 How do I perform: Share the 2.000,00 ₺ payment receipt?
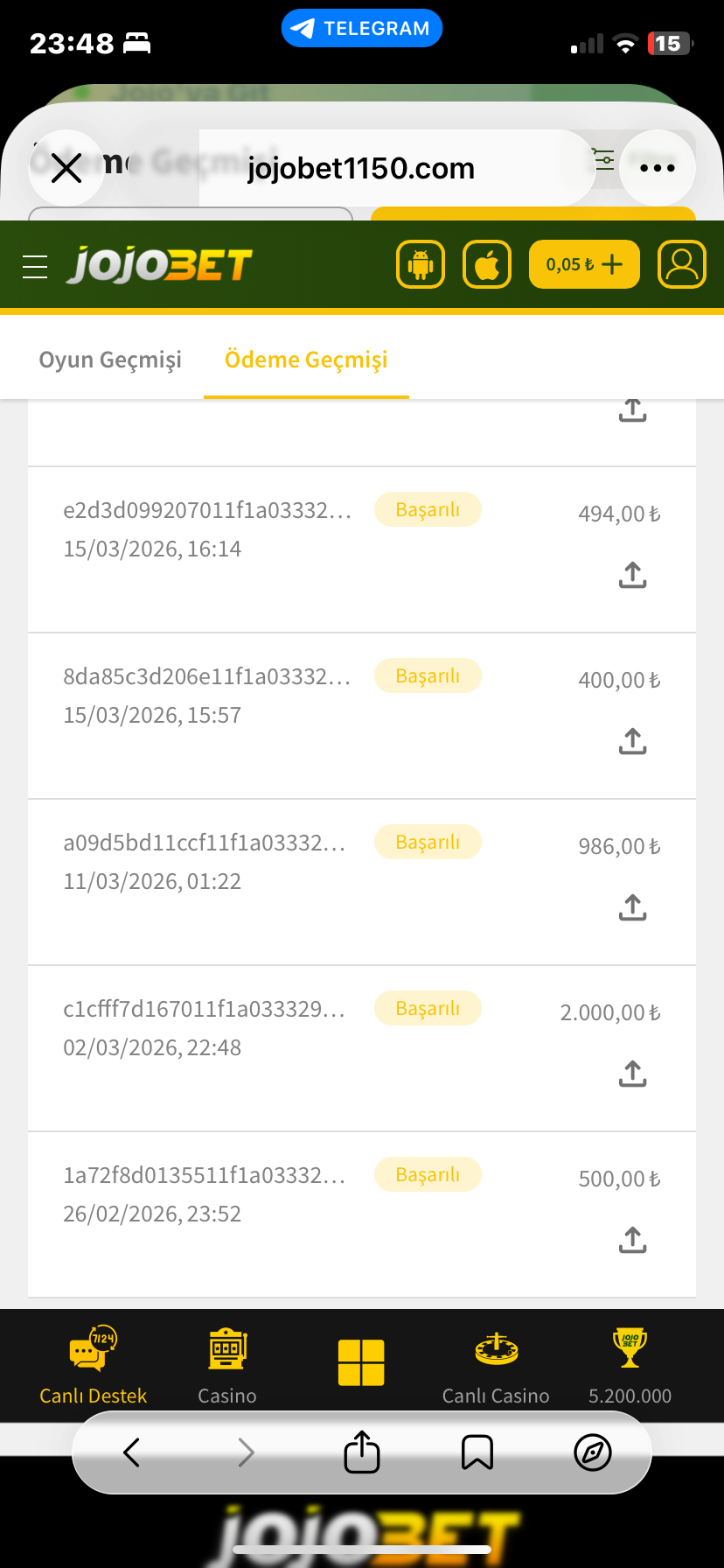click(x=632, y=1074)
